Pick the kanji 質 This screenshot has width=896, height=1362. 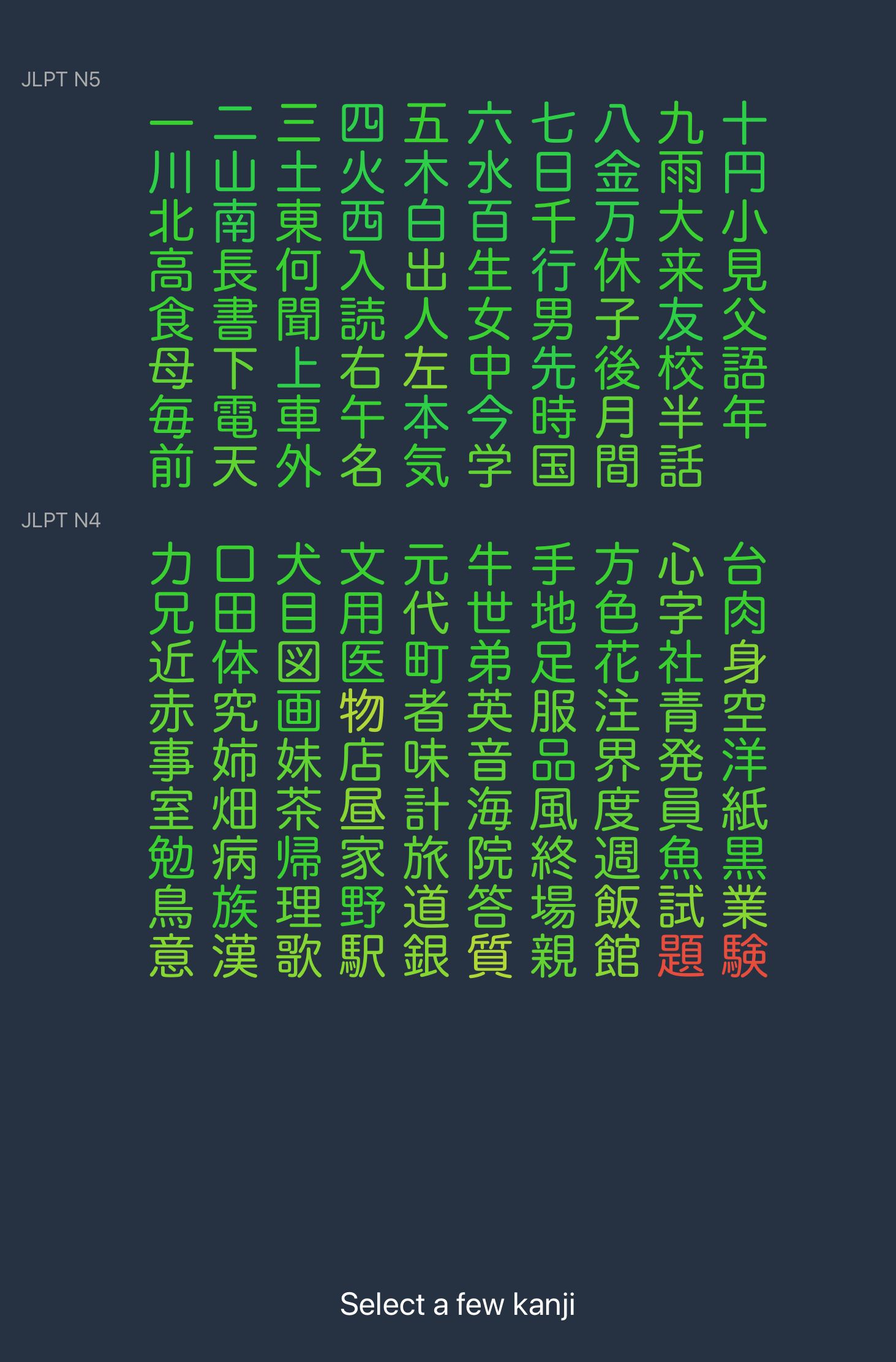[x=490, y=957]
